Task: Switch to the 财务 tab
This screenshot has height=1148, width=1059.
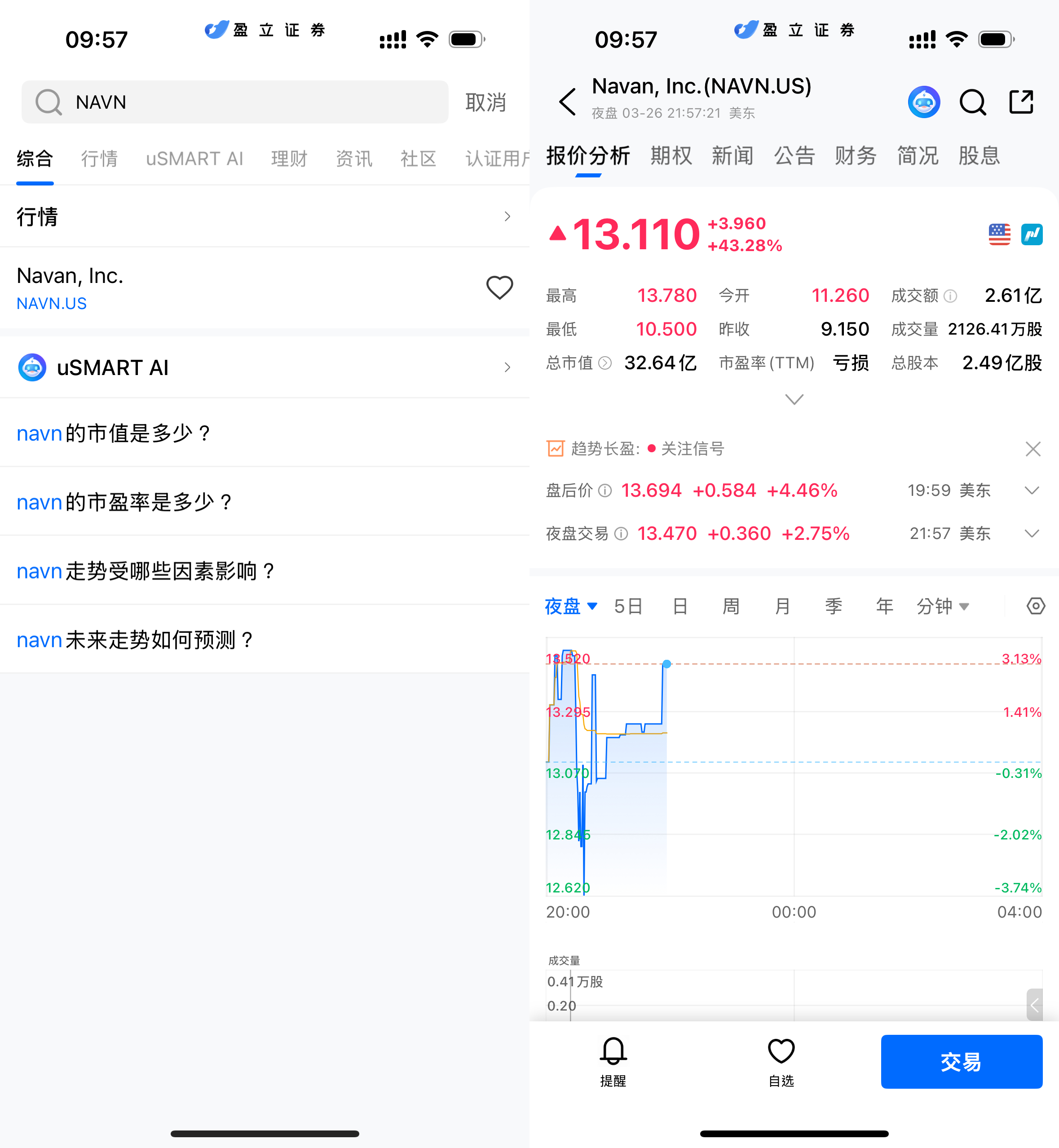Action: coord(855,156)
